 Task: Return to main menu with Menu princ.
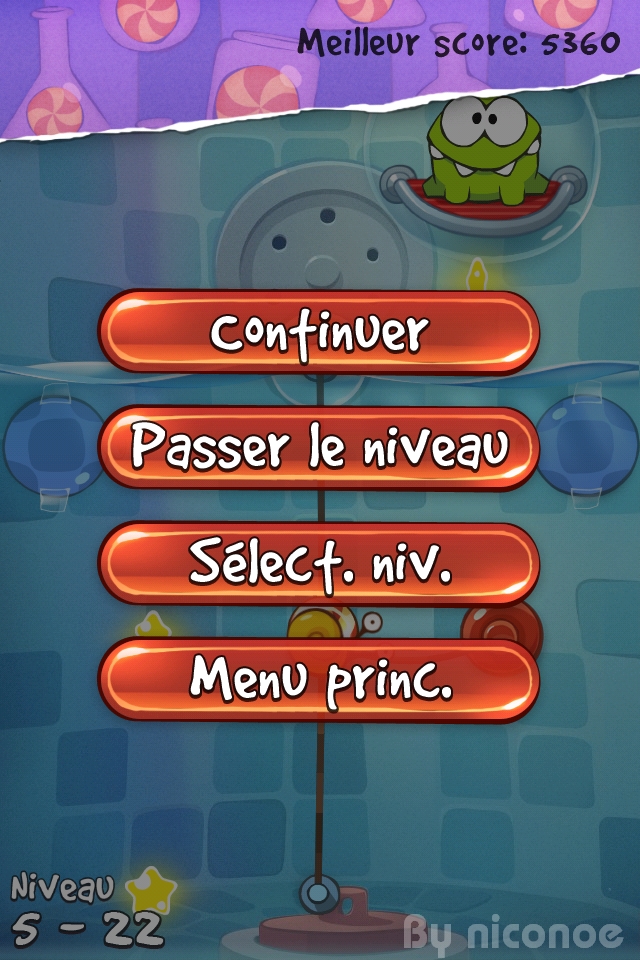319,679
